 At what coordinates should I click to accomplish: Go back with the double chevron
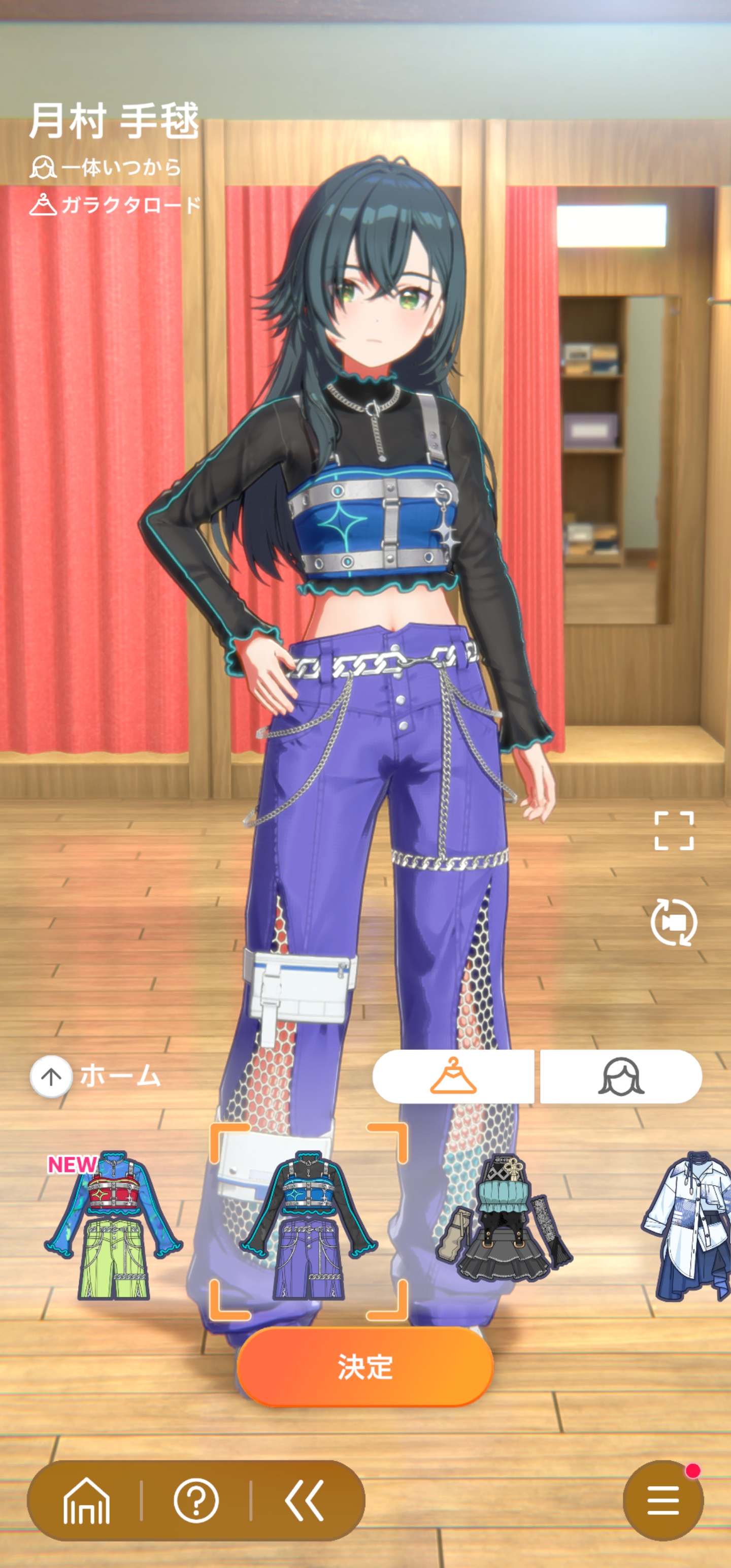(x=305, y=1500)
